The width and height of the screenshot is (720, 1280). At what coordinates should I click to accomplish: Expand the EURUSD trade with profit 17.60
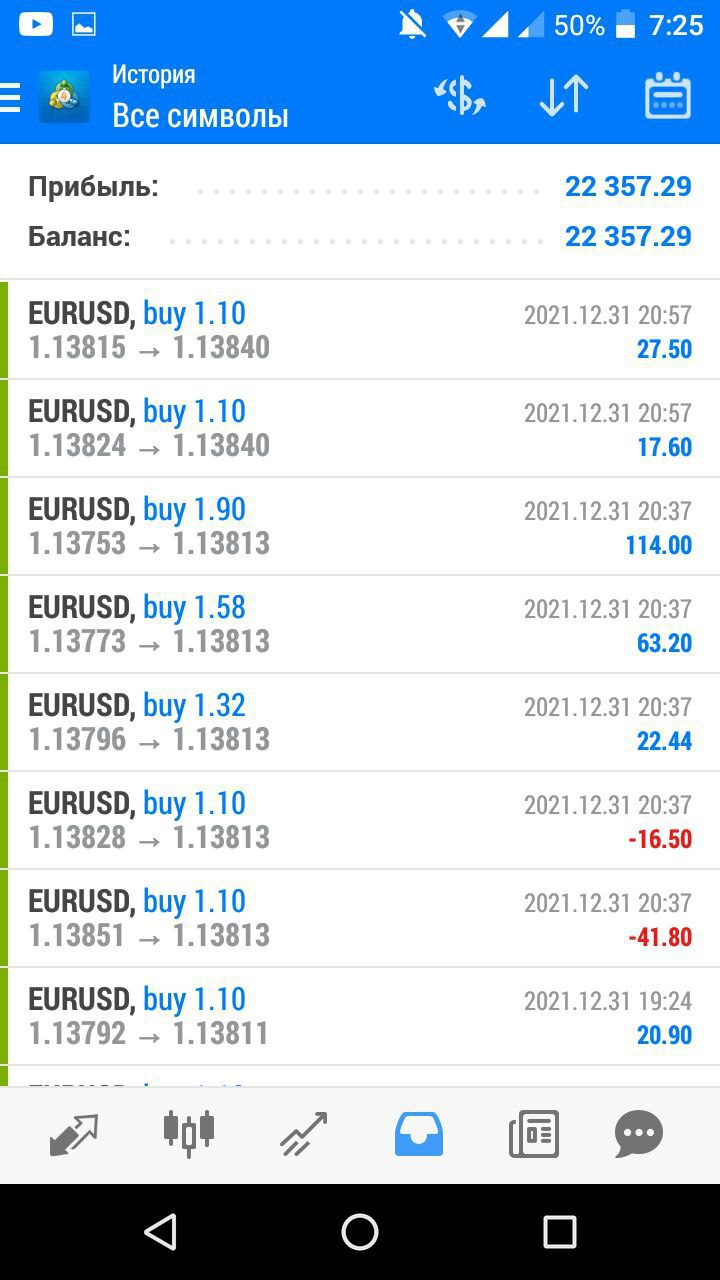coord(360,428)
